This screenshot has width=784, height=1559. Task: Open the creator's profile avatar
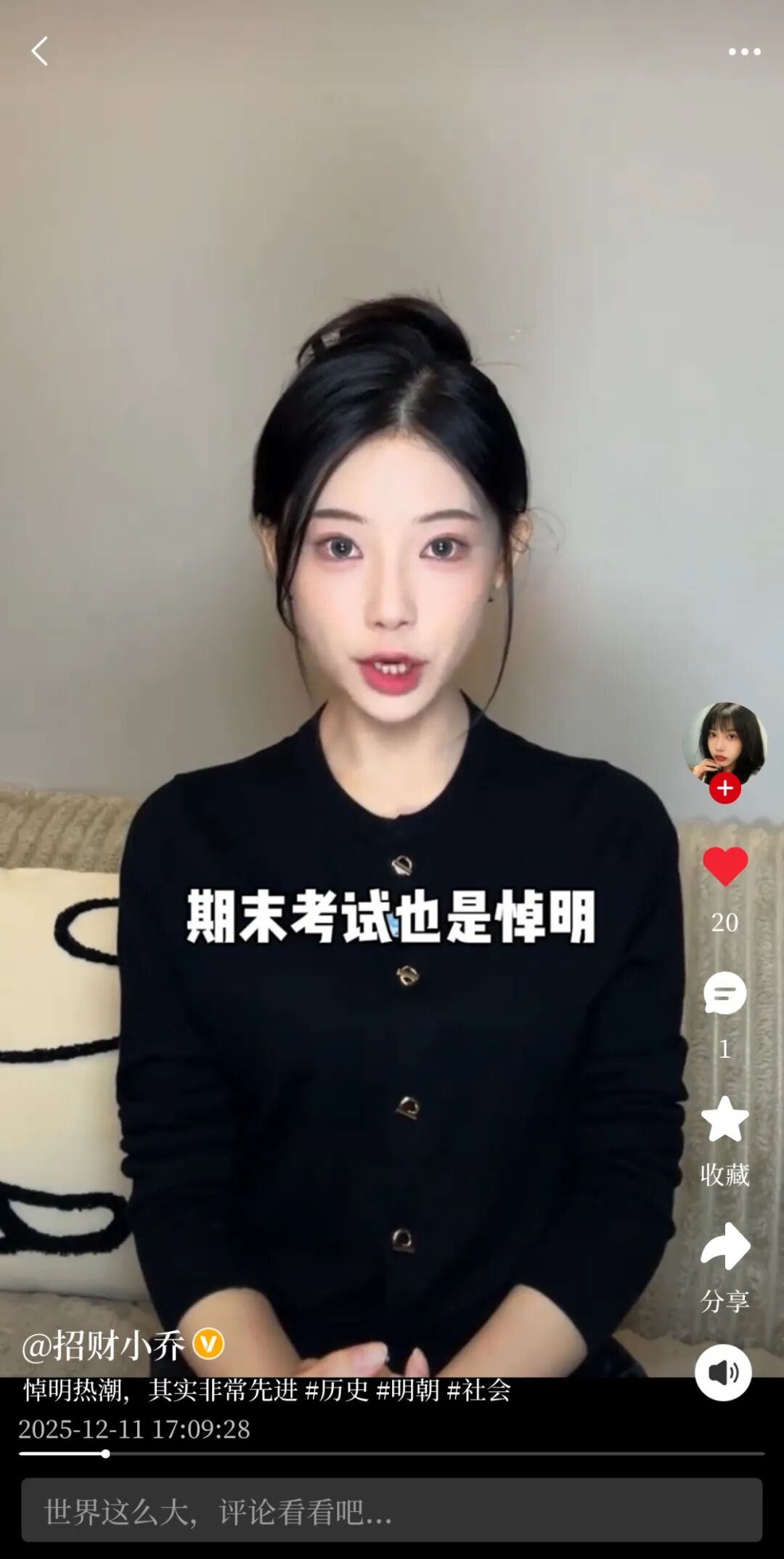724,743
